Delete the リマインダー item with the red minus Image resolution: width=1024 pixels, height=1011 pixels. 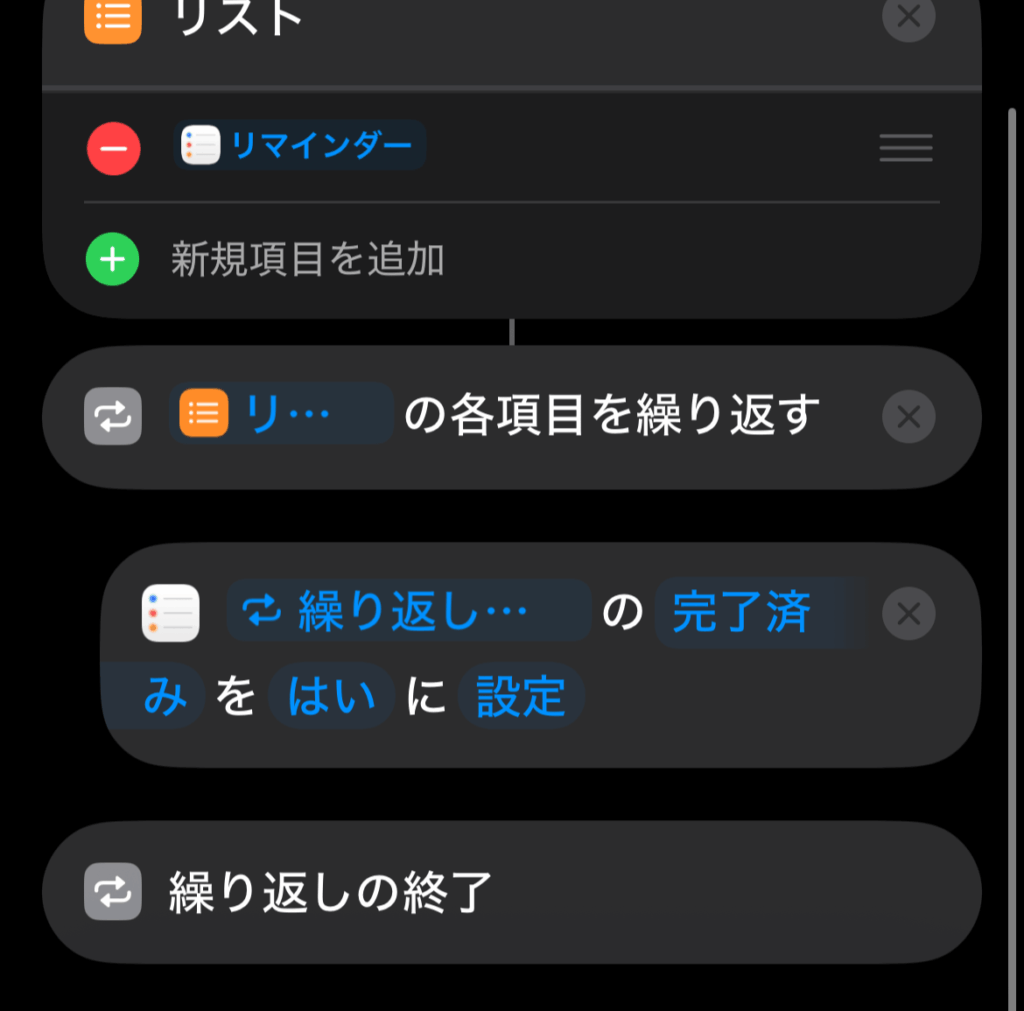click(113, 148)
